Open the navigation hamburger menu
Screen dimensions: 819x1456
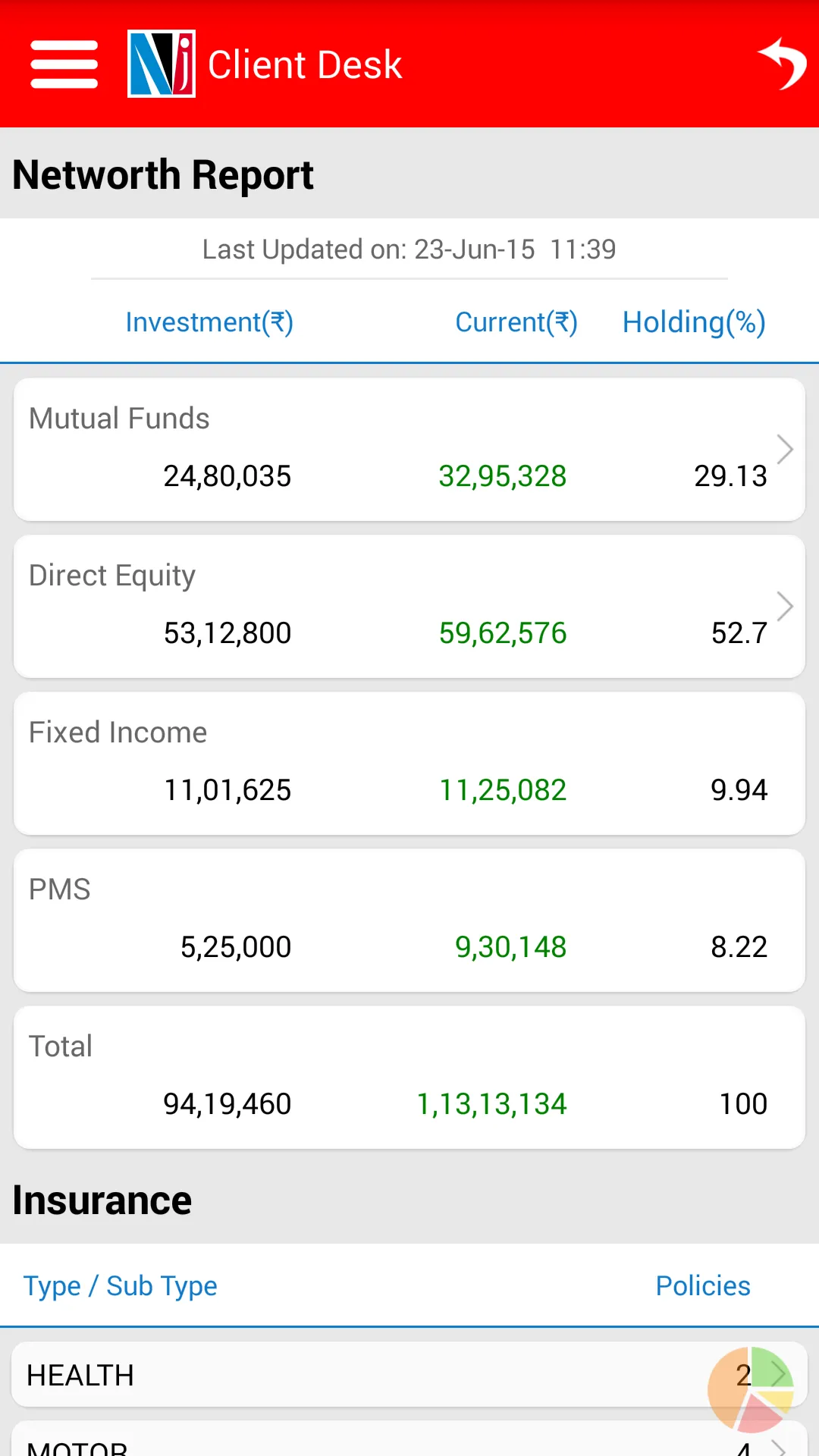[x=64, y=64]
